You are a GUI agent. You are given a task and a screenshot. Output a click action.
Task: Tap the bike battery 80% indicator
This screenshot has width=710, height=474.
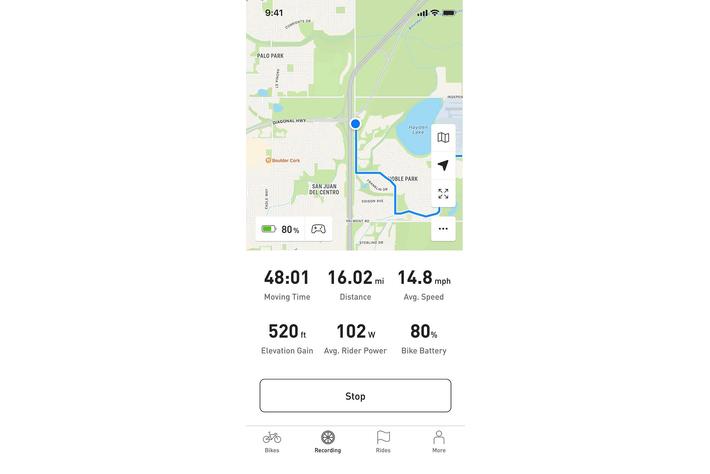[280, 229]
